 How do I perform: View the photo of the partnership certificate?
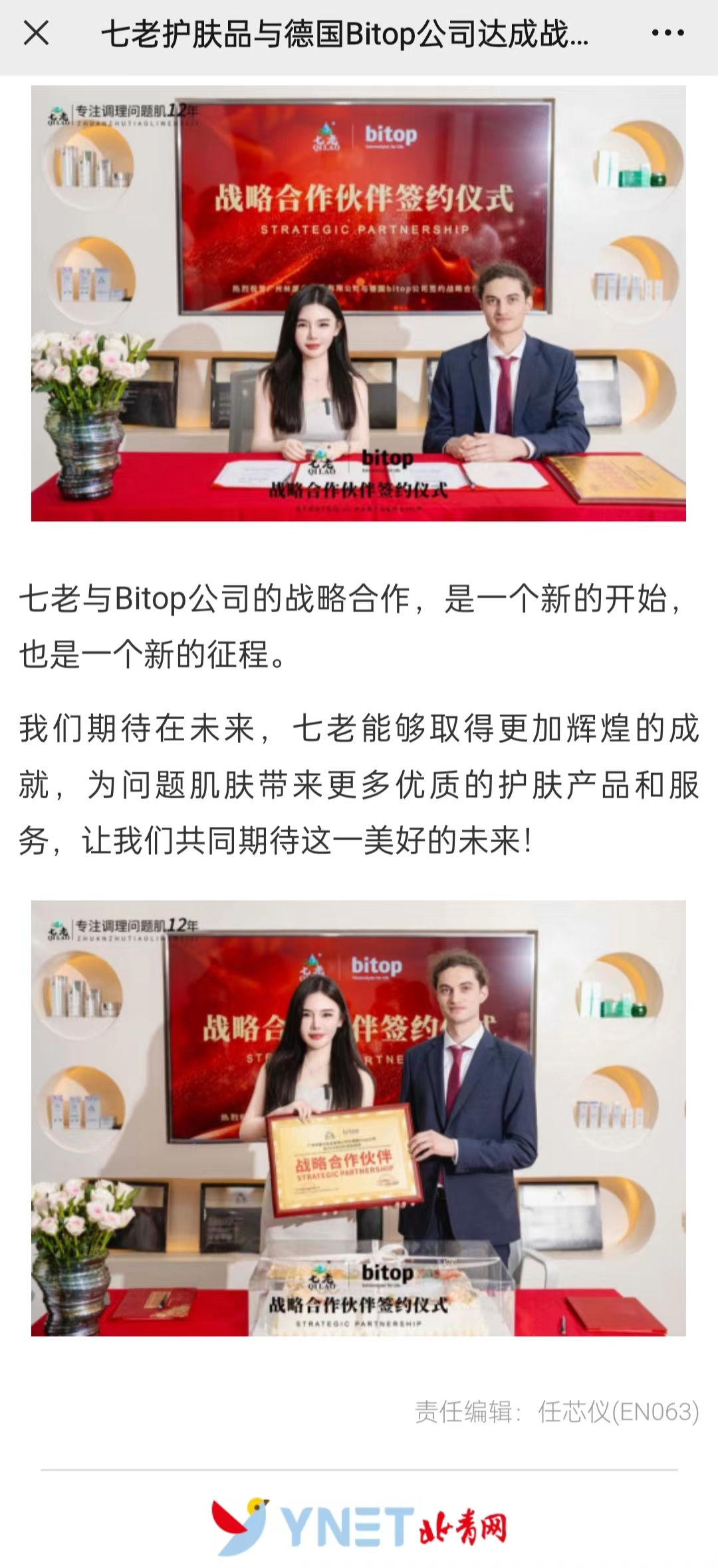(358, 1118)
